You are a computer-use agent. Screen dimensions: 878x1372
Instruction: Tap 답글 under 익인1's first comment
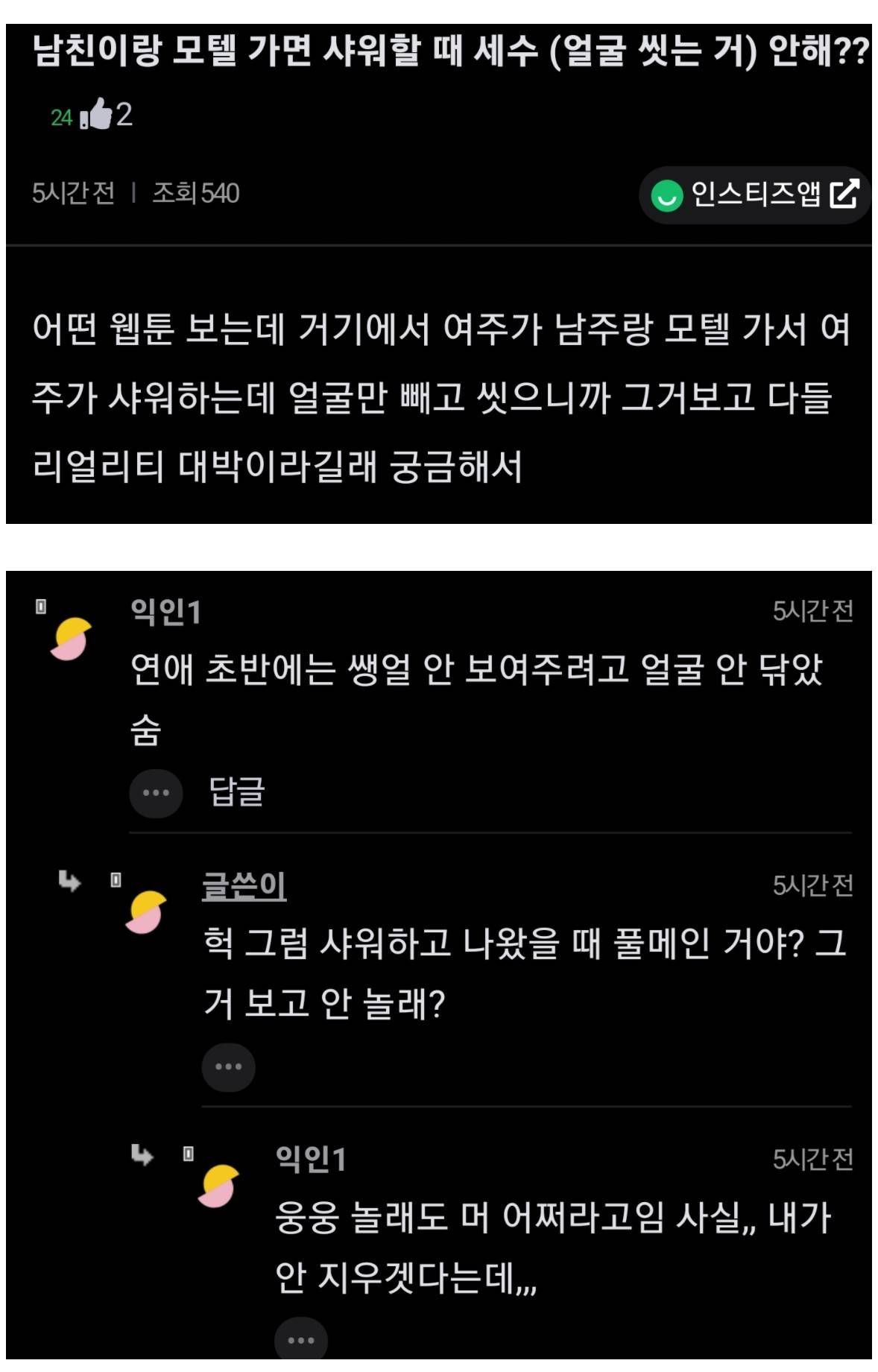pos(236,791)
